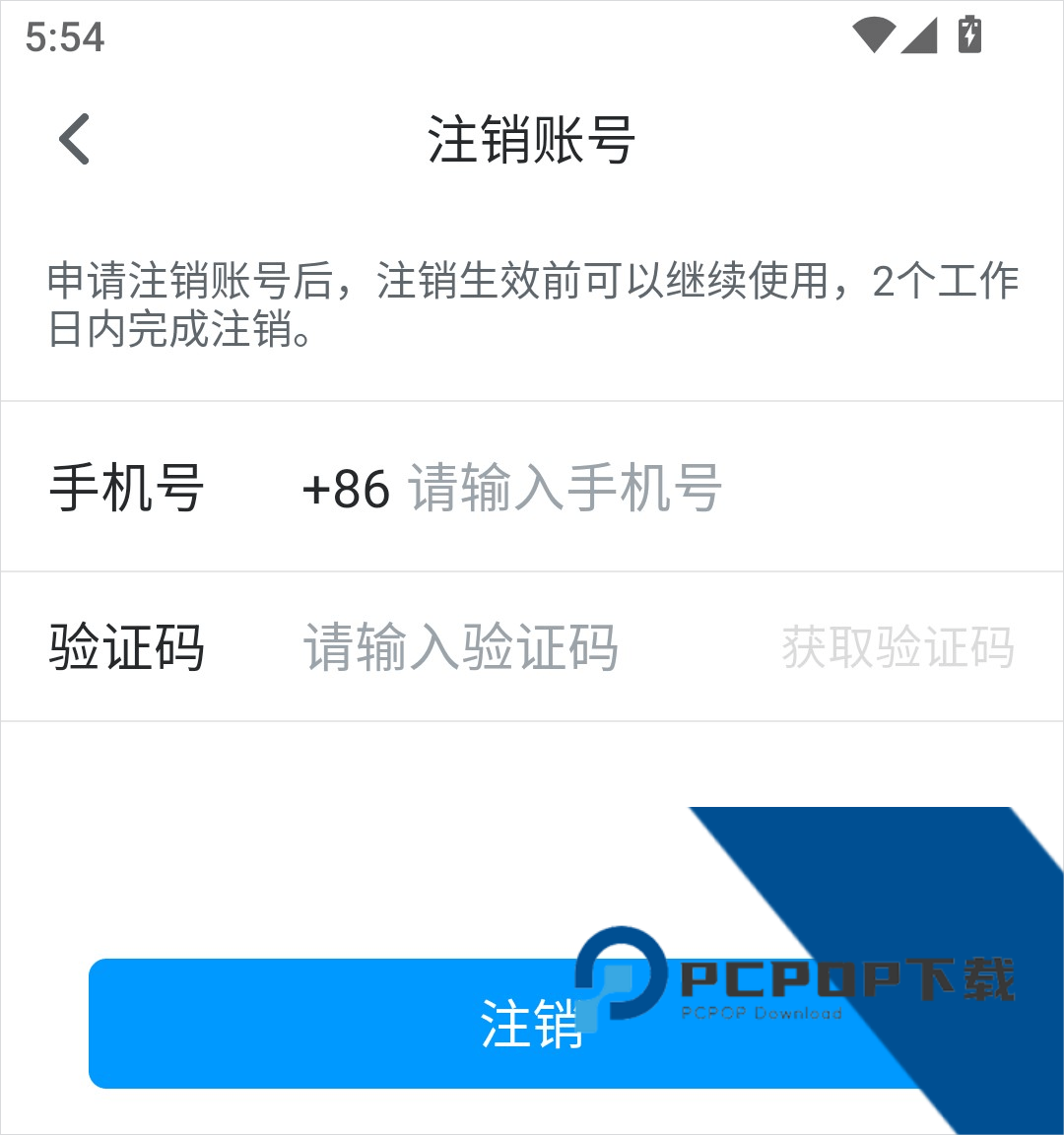
Task: Focus the 请输入验证码 verification code field
Action: coord(460,648)
